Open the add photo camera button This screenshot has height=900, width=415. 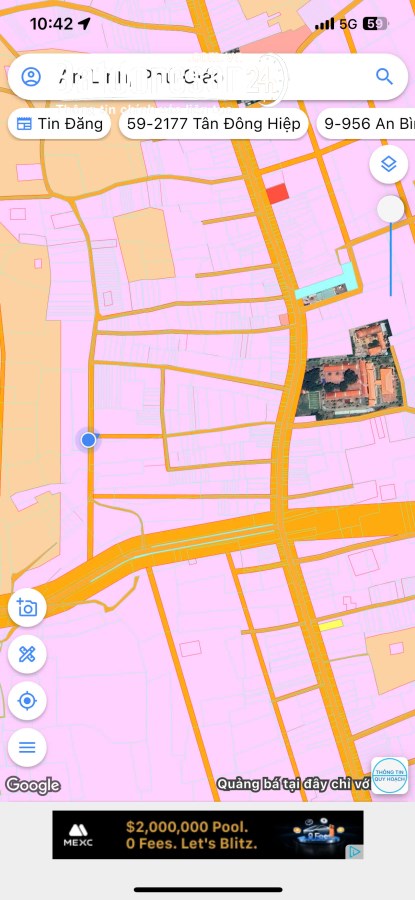coord(27,608)
